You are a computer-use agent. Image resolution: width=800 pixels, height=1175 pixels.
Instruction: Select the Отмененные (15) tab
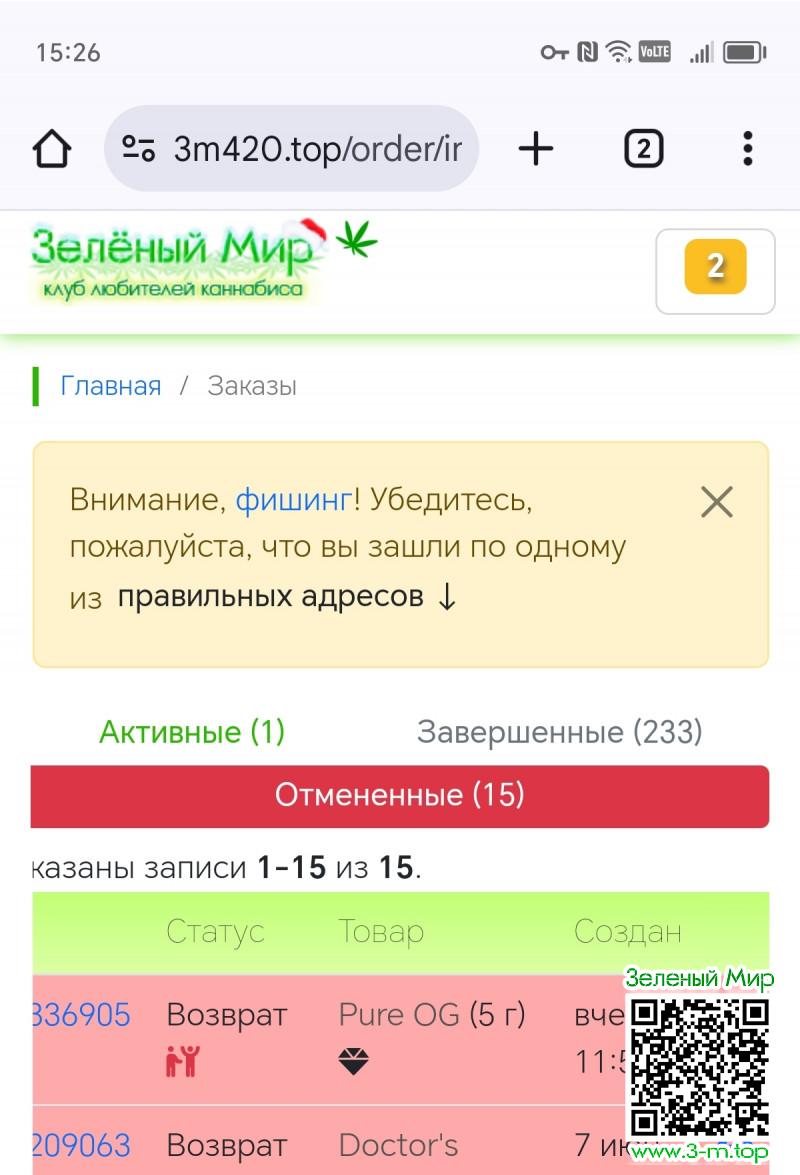pos(400,796)
